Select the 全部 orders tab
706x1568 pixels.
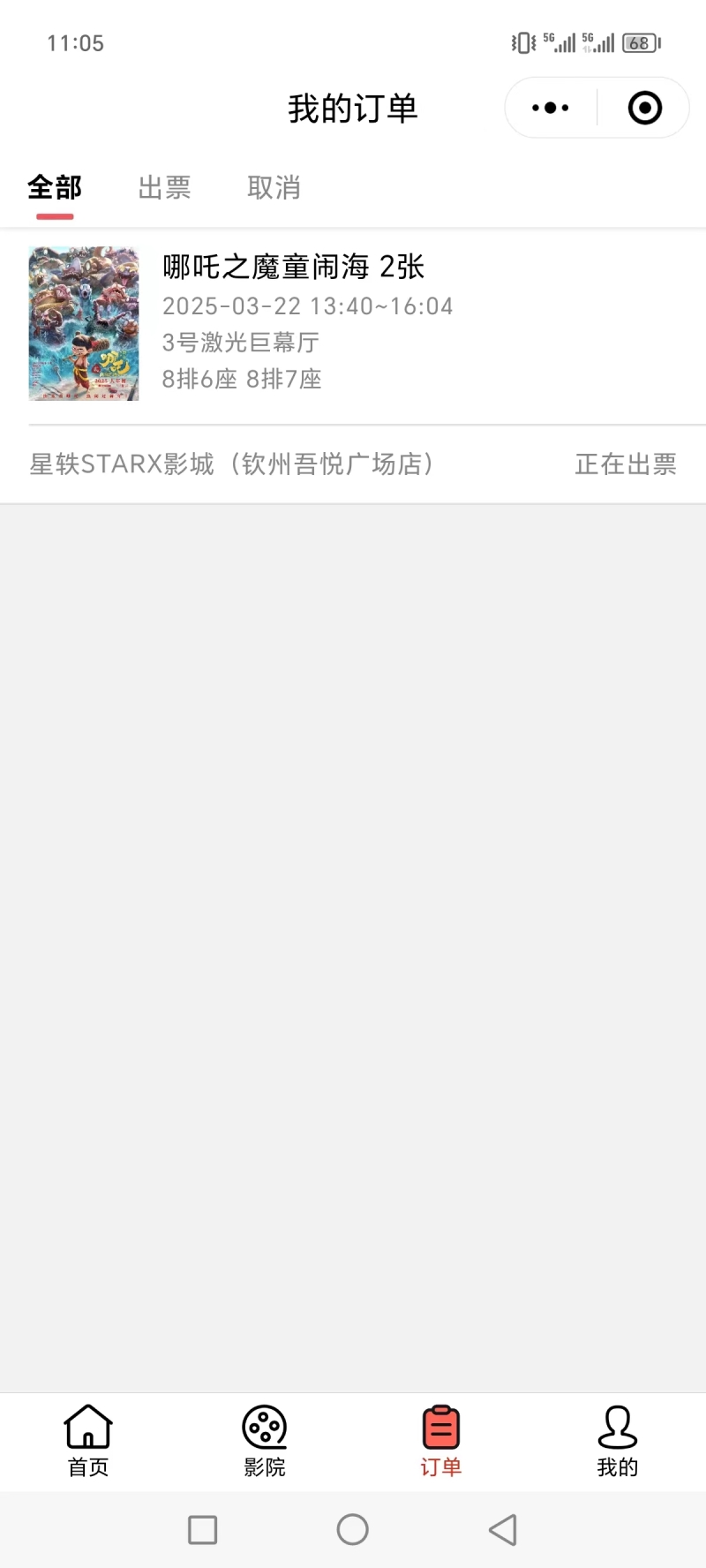coord(55,187)
